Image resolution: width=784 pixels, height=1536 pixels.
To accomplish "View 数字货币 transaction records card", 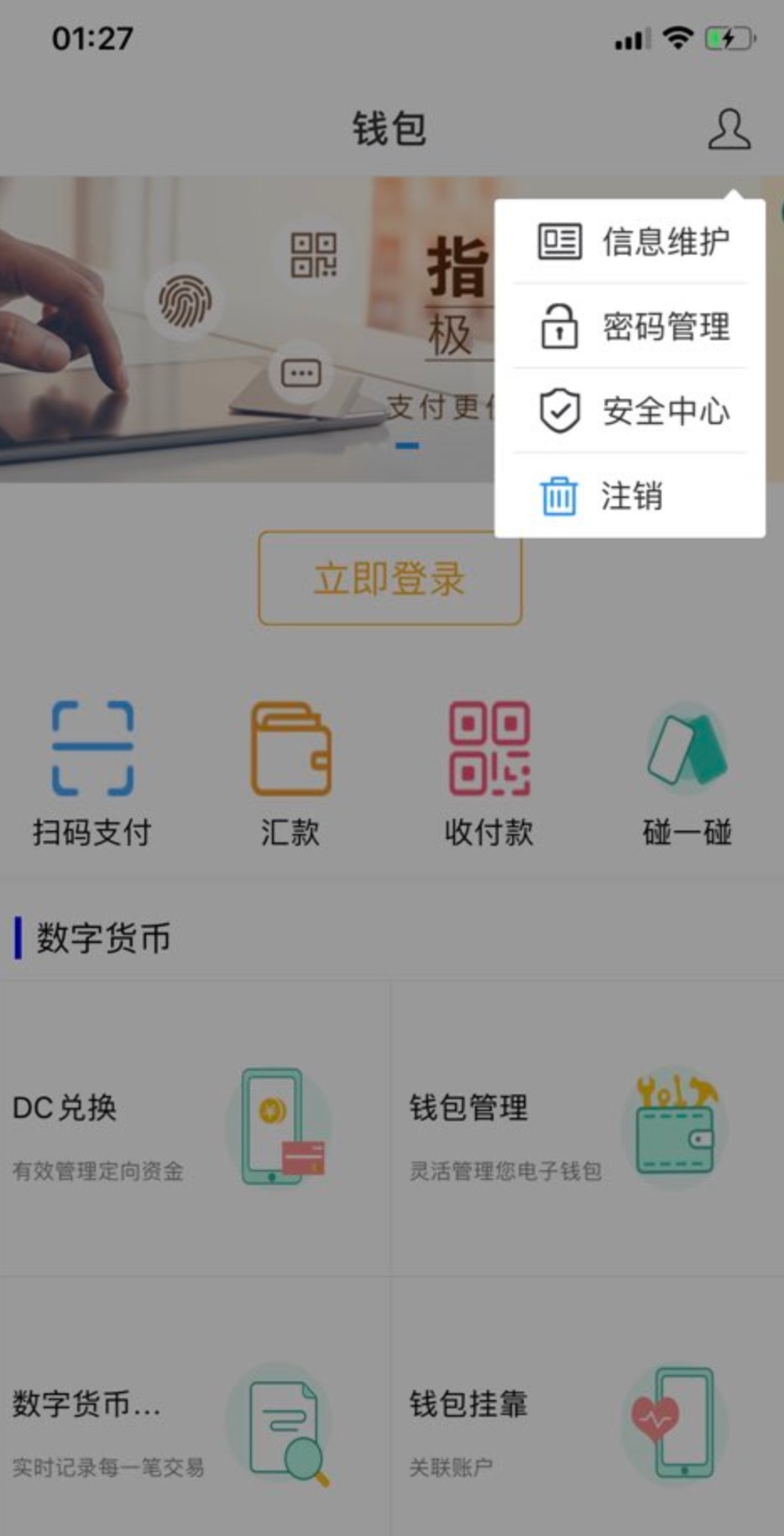I will pos(195,1423).
